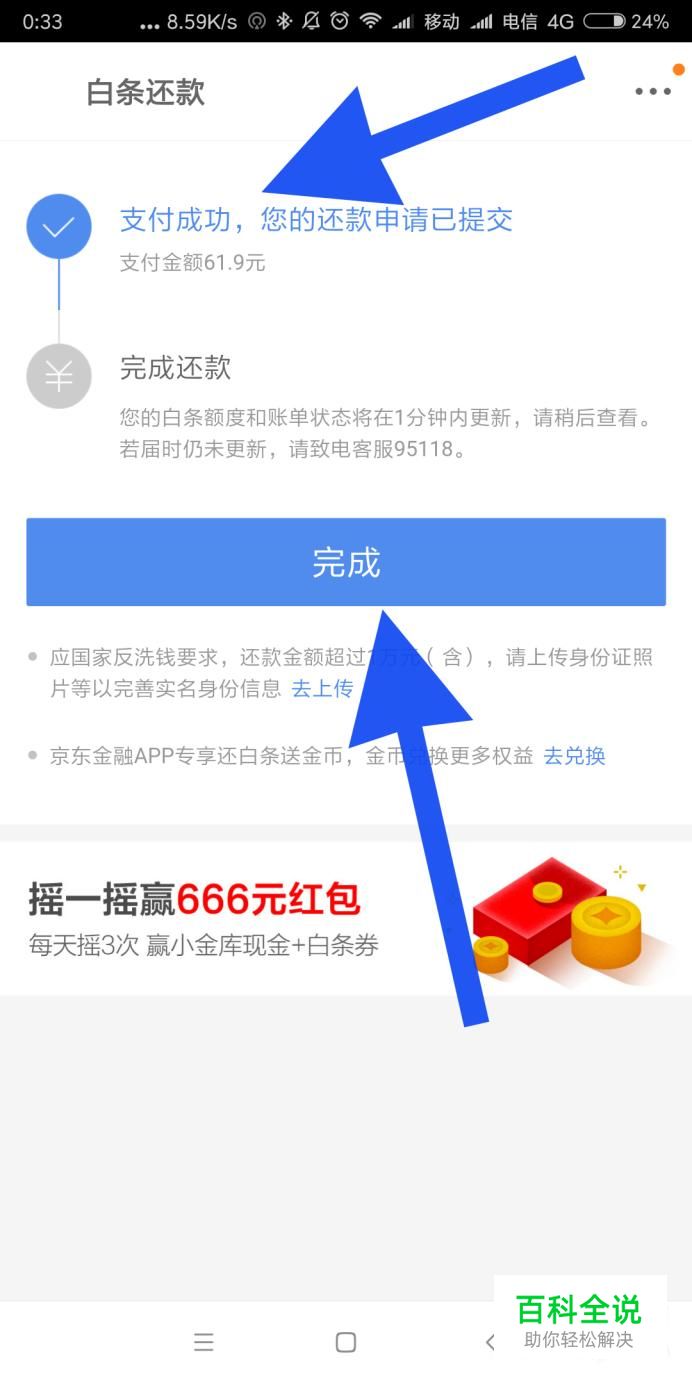Open the recent apps menu button
The width and height of the screenshot is (692, 1384).
(x=204, y=1343)
